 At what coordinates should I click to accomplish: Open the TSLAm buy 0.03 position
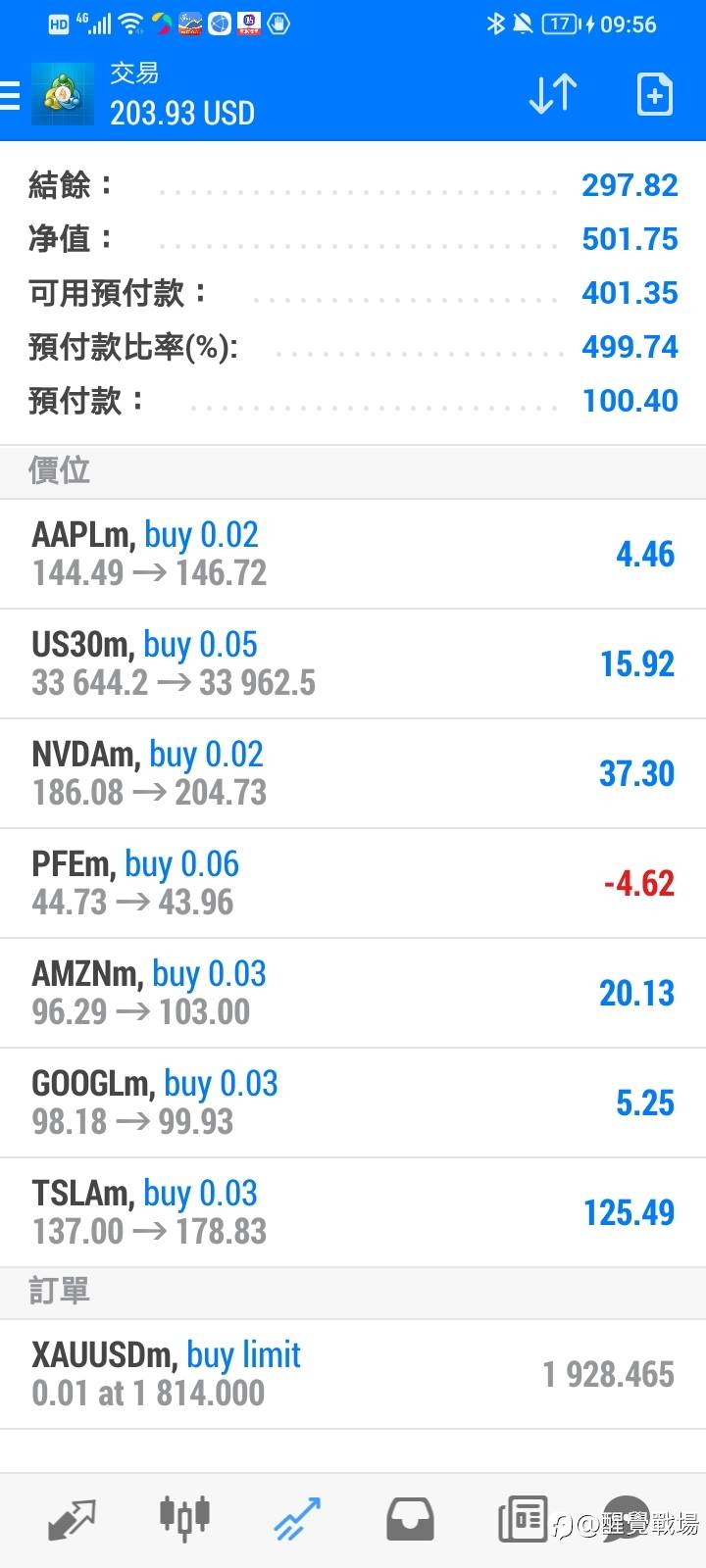point(353,1212)
